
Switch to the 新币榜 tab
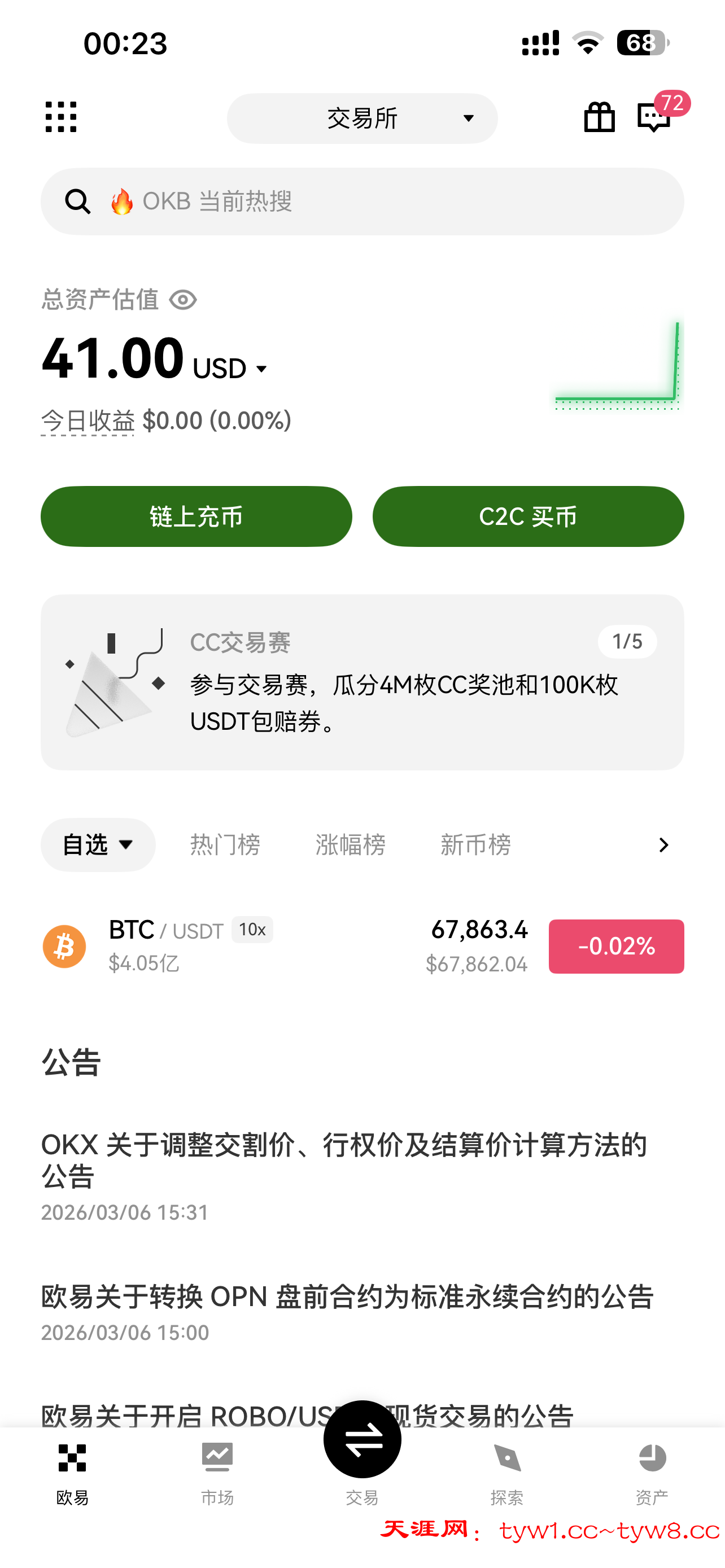475,845
